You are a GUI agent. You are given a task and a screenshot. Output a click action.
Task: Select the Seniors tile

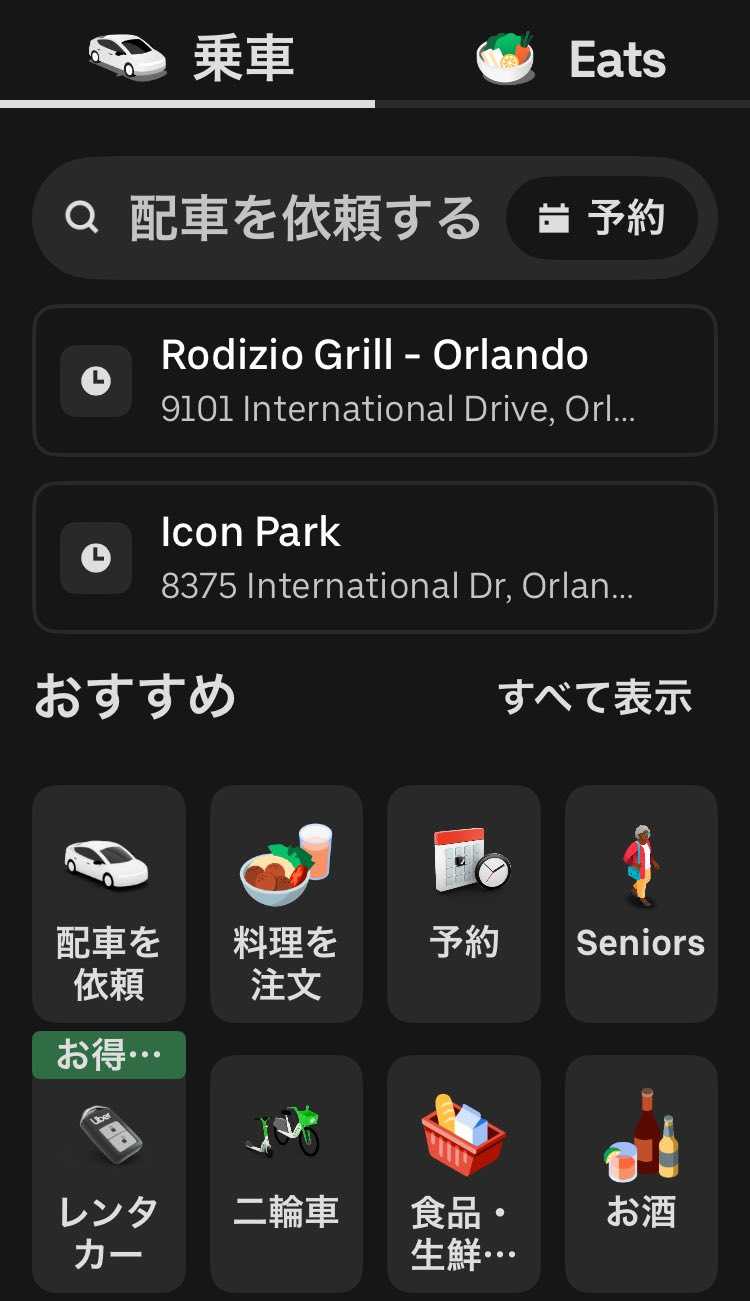(x=641, y=903)
